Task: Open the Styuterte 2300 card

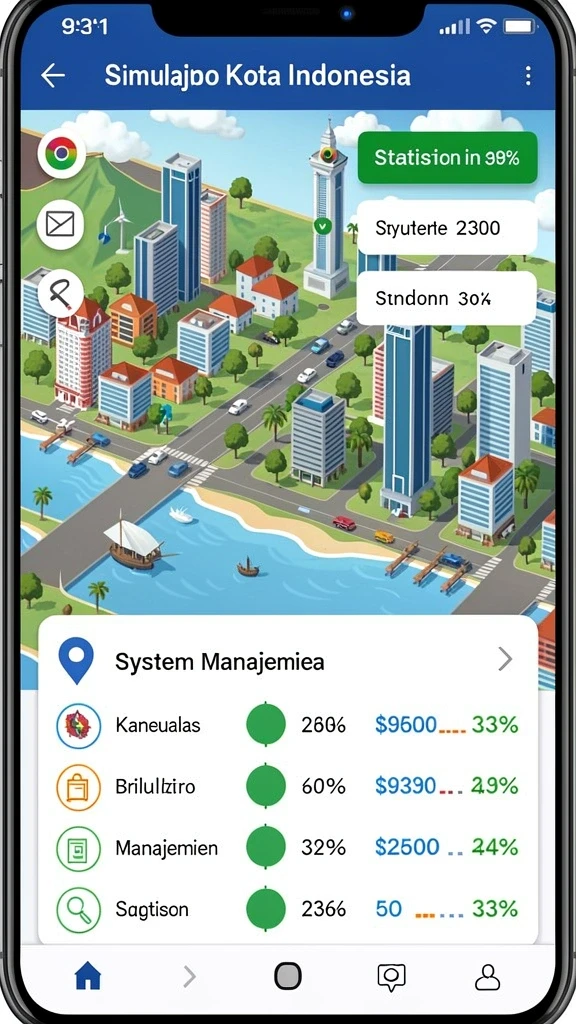Action: [x=447, y=228]
